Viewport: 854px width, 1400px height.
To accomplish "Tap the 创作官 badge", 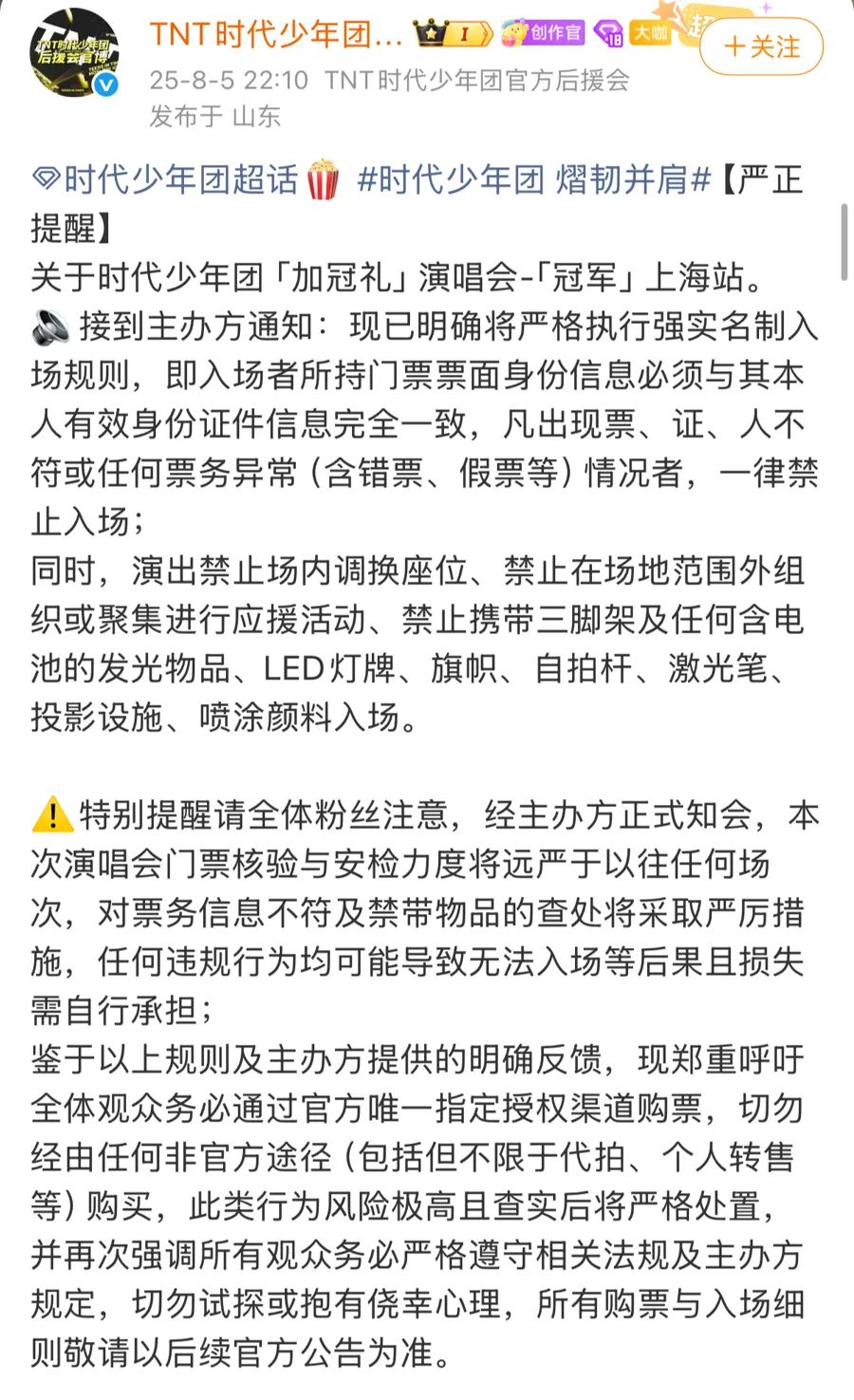I will pyautogui.click(x=543, y=33).
